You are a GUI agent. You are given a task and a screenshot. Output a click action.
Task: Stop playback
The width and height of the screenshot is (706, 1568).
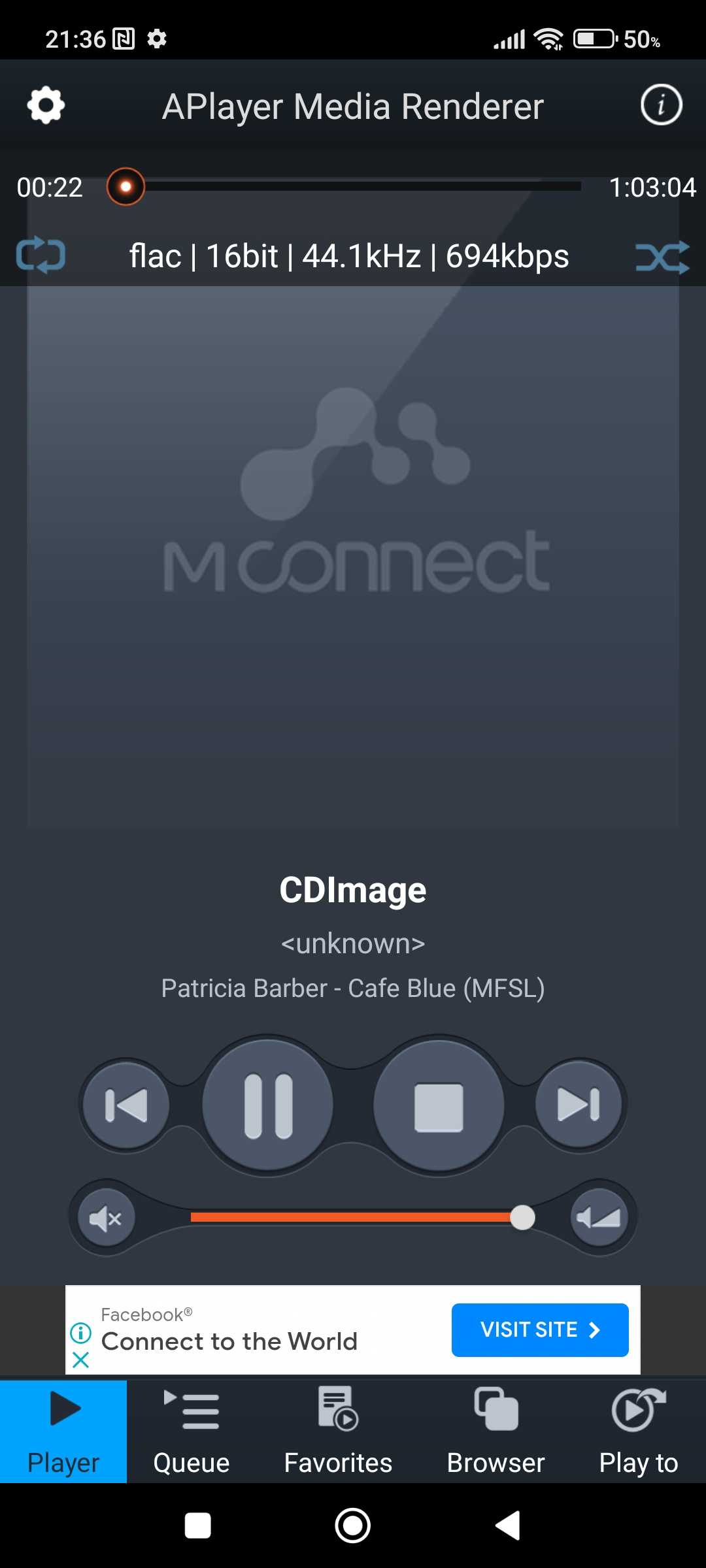pyautogui.click(x=439, y=1105)
